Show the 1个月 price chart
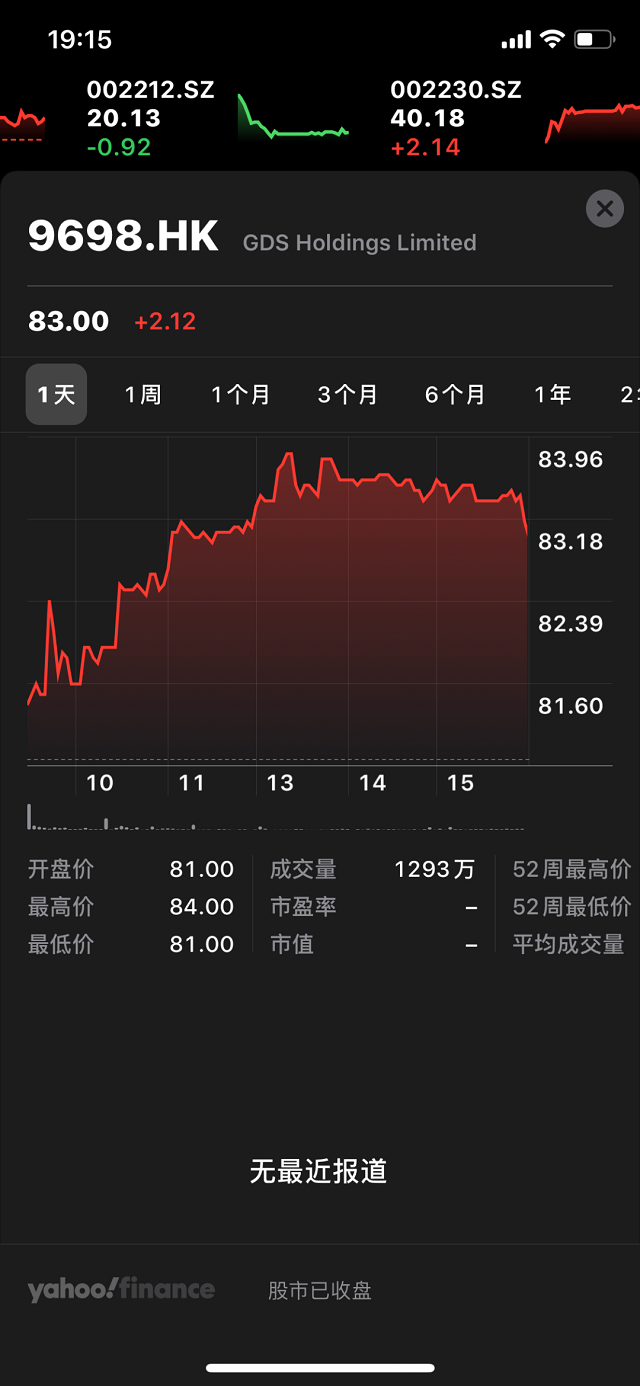 [x=240, y=395]
